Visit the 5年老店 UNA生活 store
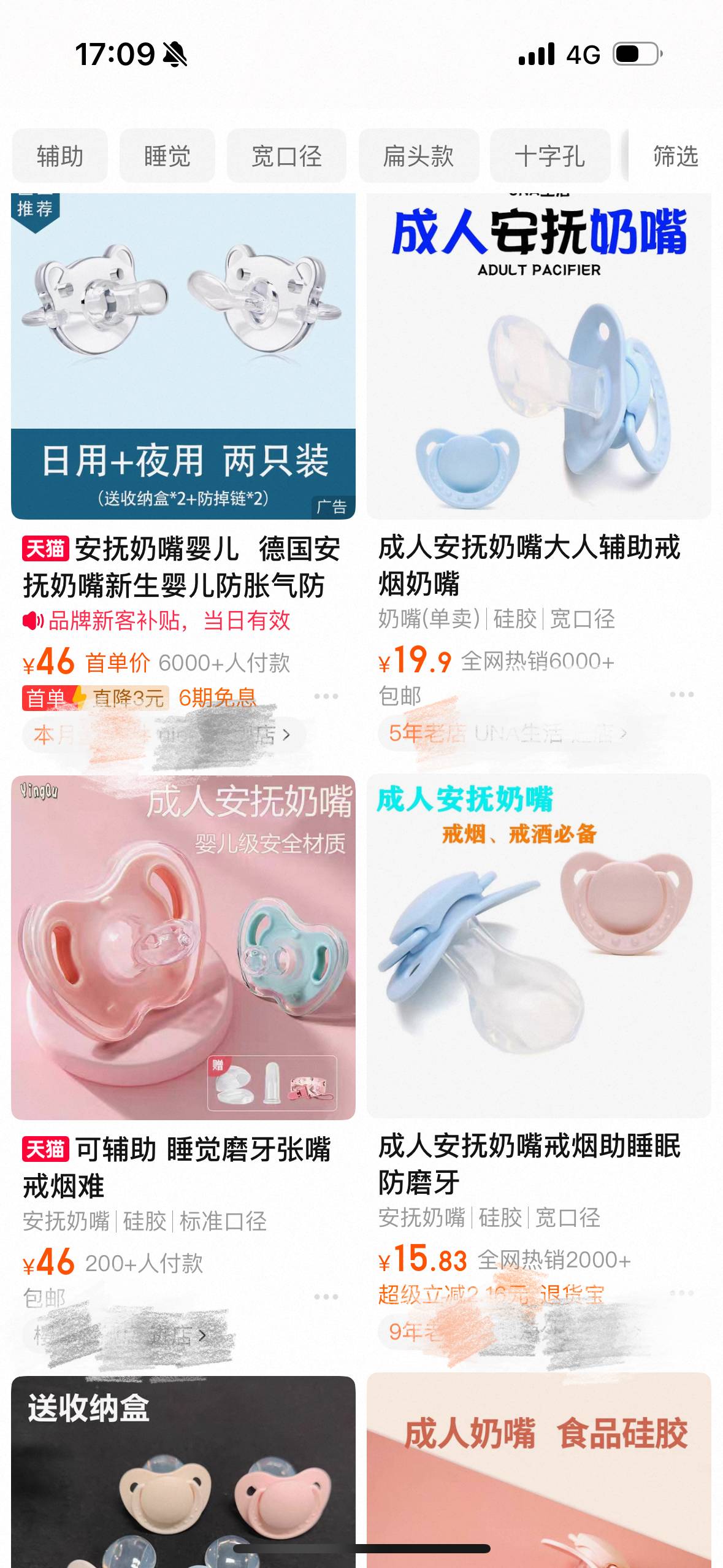The image size is (723, 1568). tap(507, 732)
